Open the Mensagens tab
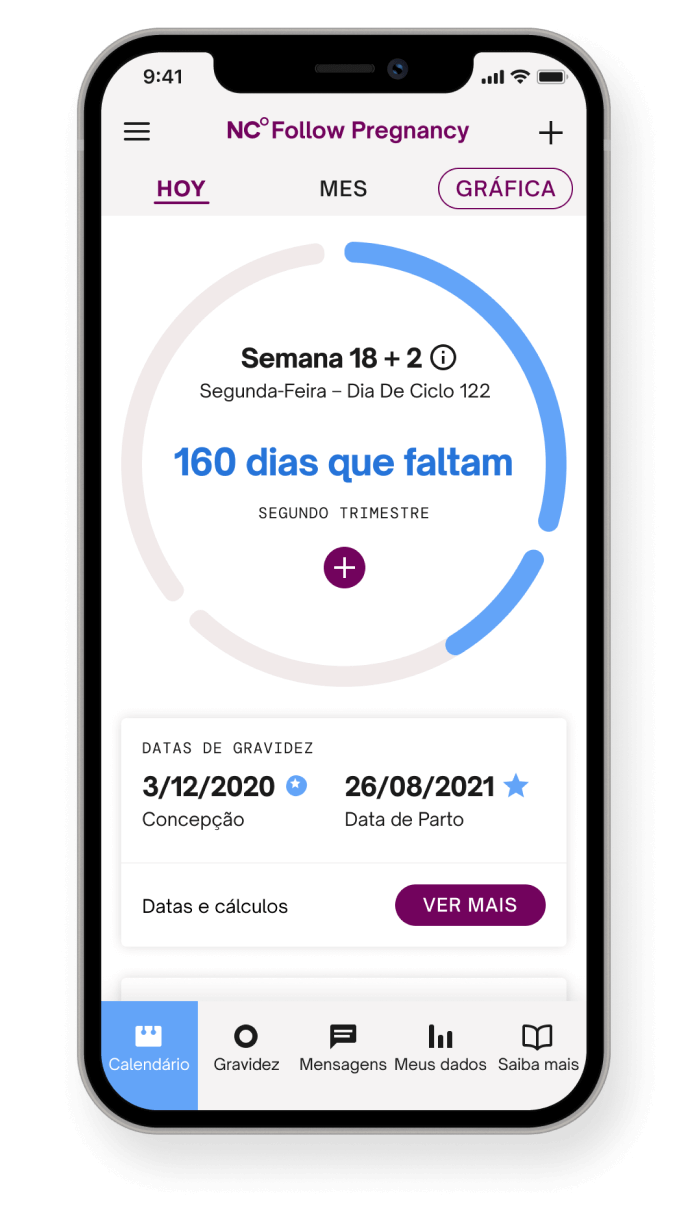 coord(343,1048)
